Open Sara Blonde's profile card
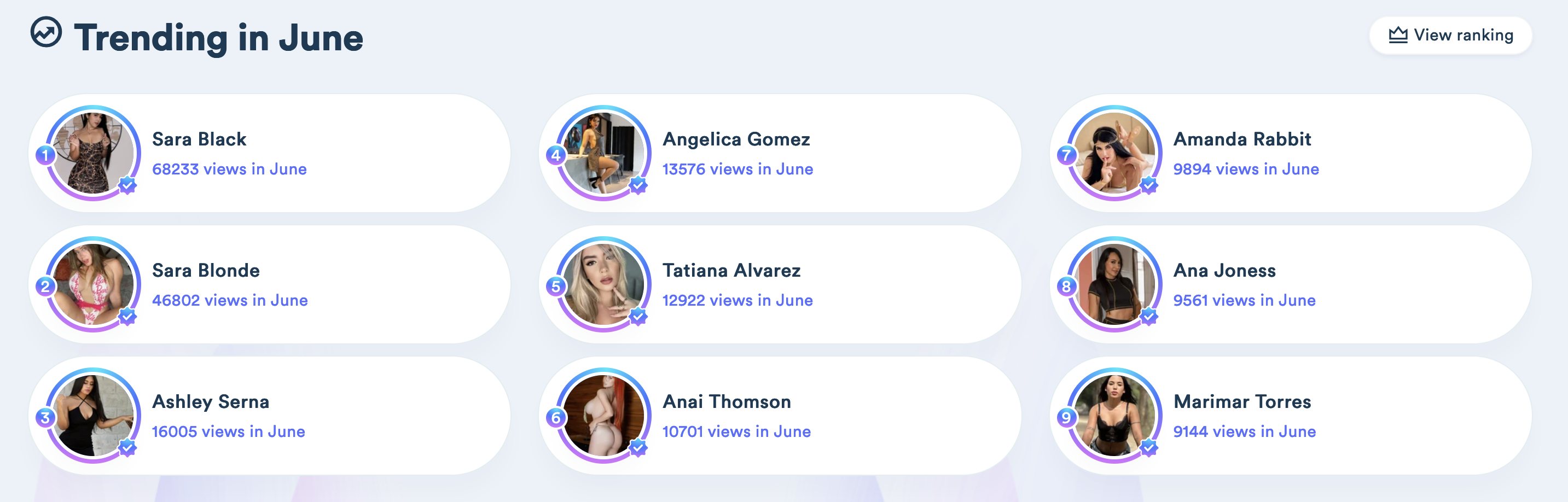 [269, 285]
